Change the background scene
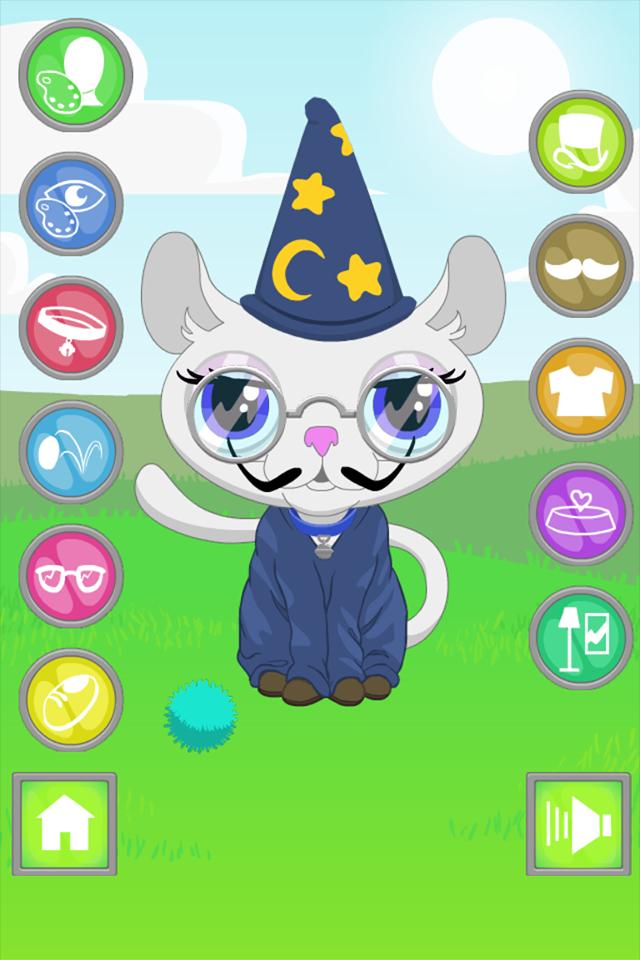Image resolution: width=640 pixels, height=960 pixels. 580,638
